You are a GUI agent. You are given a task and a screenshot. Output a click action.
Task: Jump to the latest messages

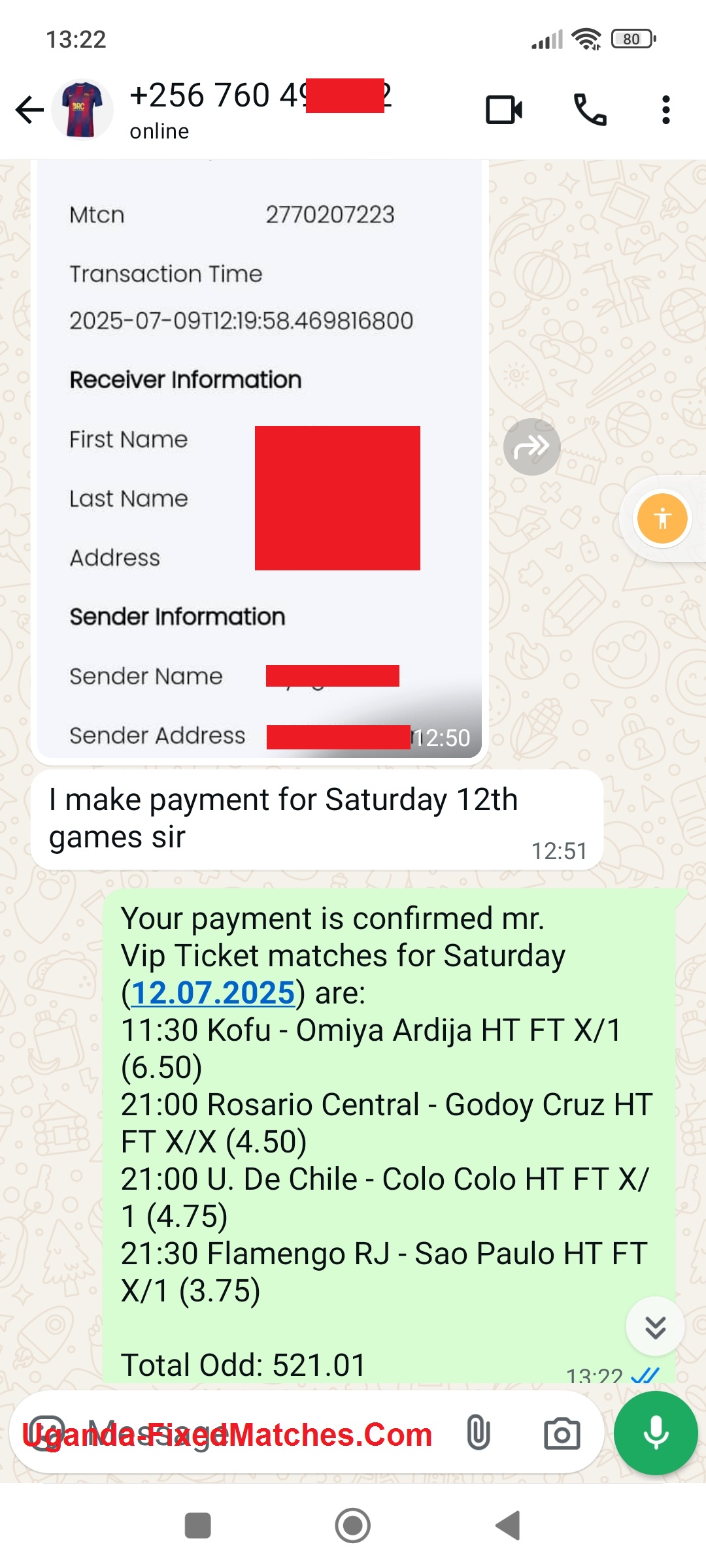coord(655,1326)
